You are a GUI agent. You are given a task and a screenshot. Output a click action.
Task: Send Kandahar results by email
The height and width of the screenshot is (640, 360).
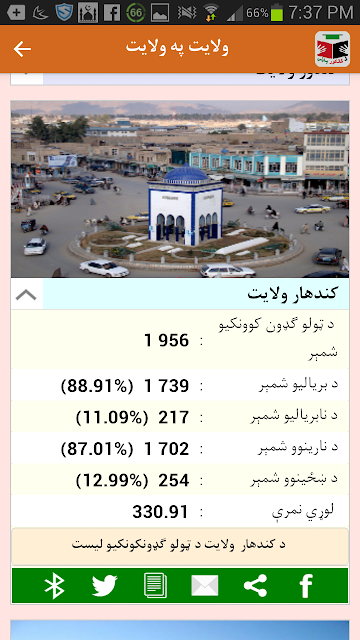coord(205,585)
